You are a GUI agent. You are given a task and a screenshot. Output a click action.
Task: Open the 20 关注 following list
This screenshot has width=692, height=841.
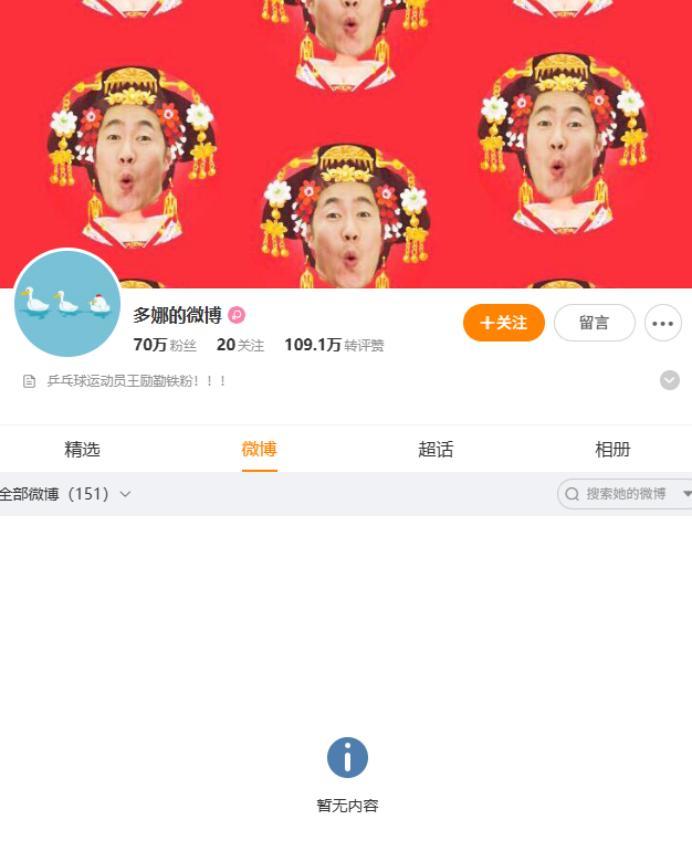(240, 345)
